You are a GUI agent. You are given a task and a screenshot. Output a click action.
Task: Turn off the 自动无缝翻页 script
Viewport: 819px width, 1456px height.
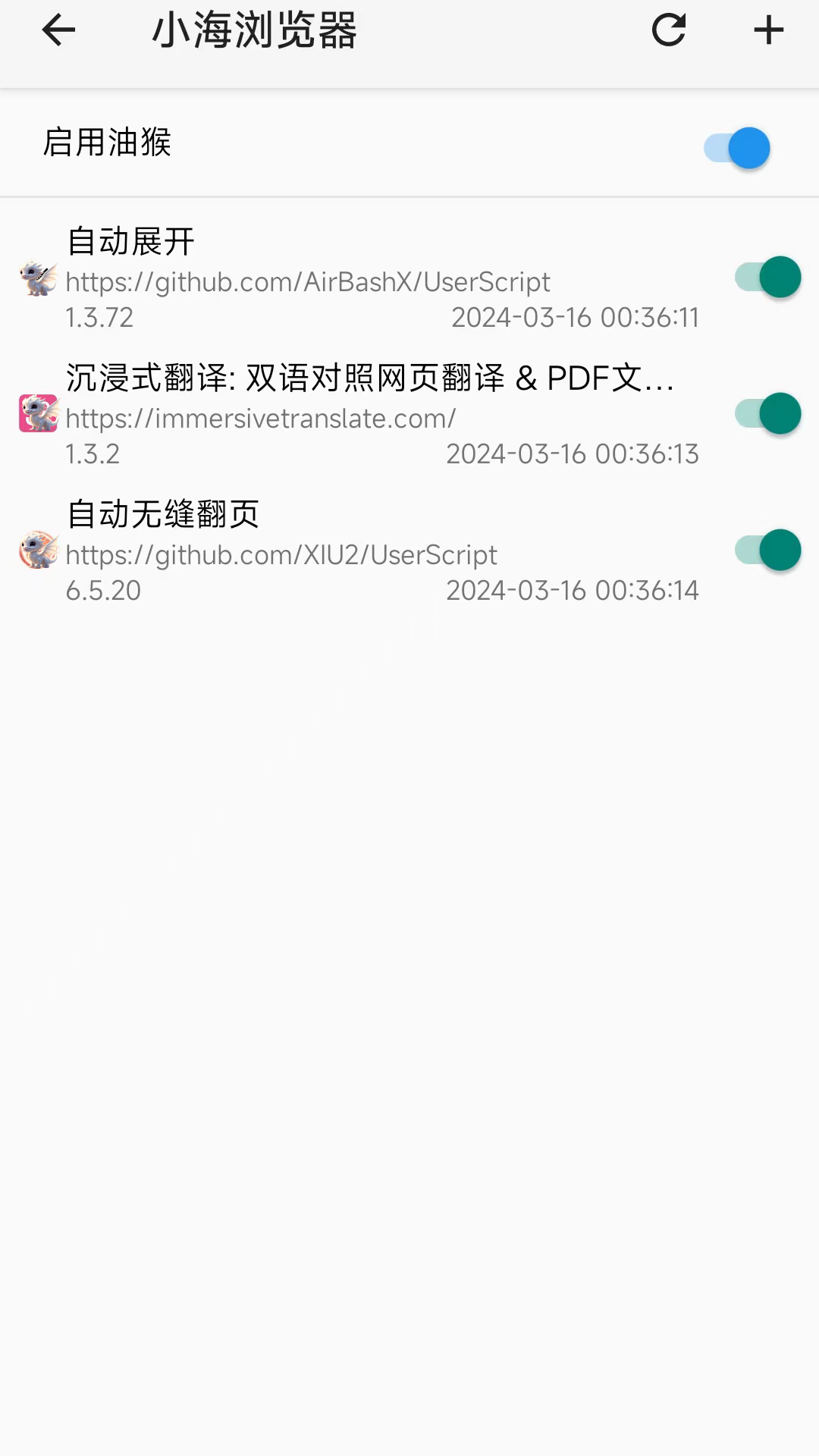click(766, 550)
